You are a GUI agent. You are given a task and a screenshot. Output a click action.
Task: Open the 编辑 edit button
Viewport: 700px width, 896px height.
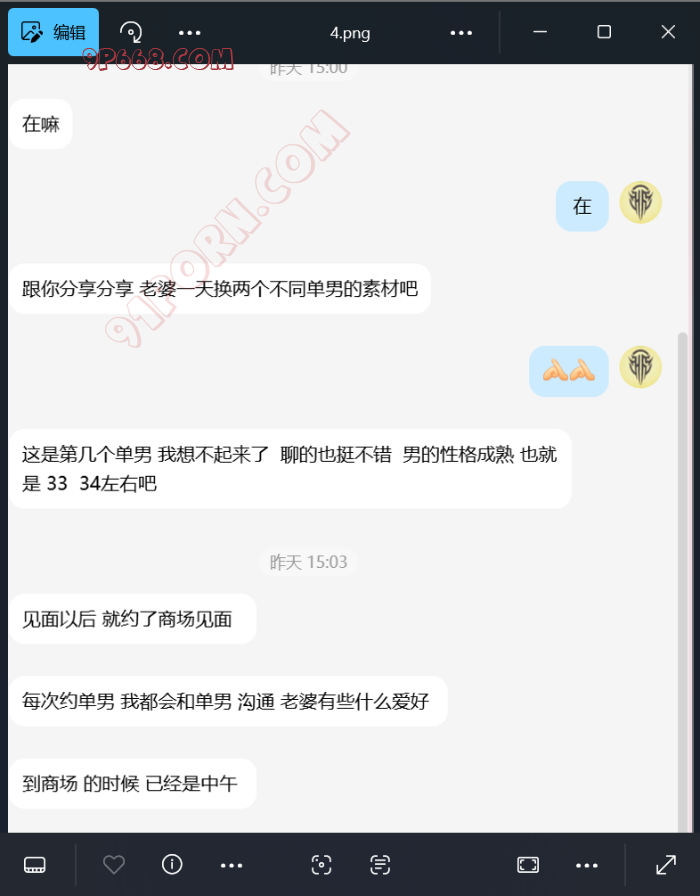(54, 32)
